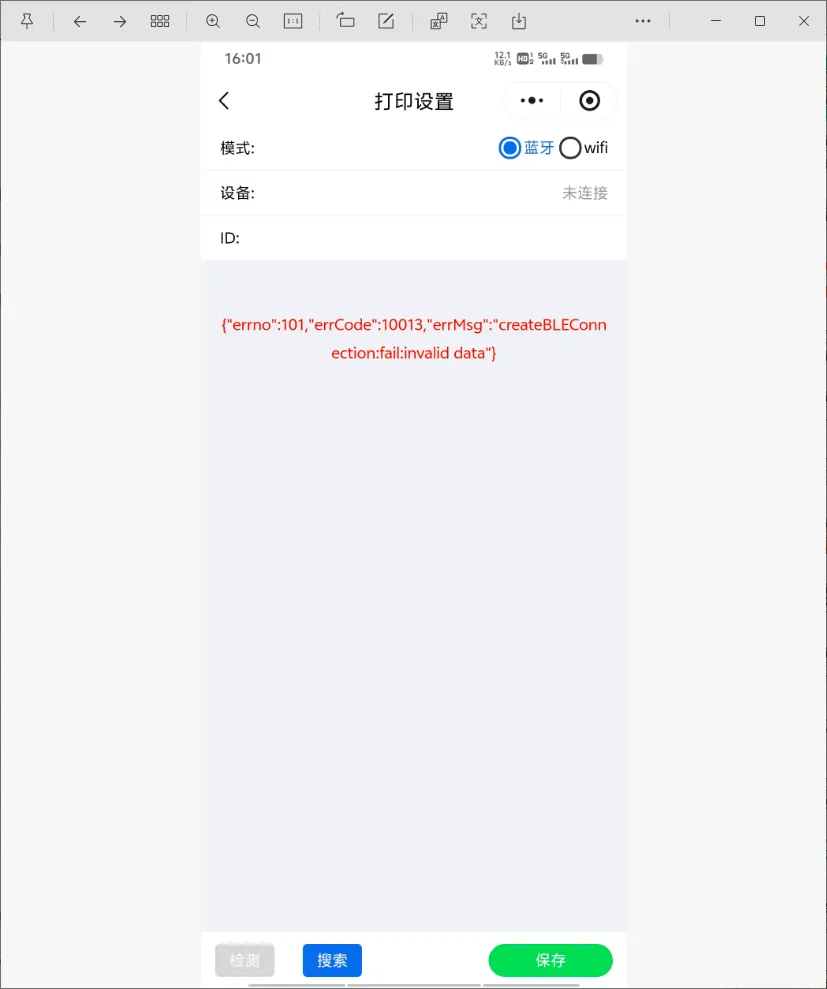Minimize the viewer window
The width and height of the screenshot is (827, 989).
pyautogui.click(x=716, y=21)
